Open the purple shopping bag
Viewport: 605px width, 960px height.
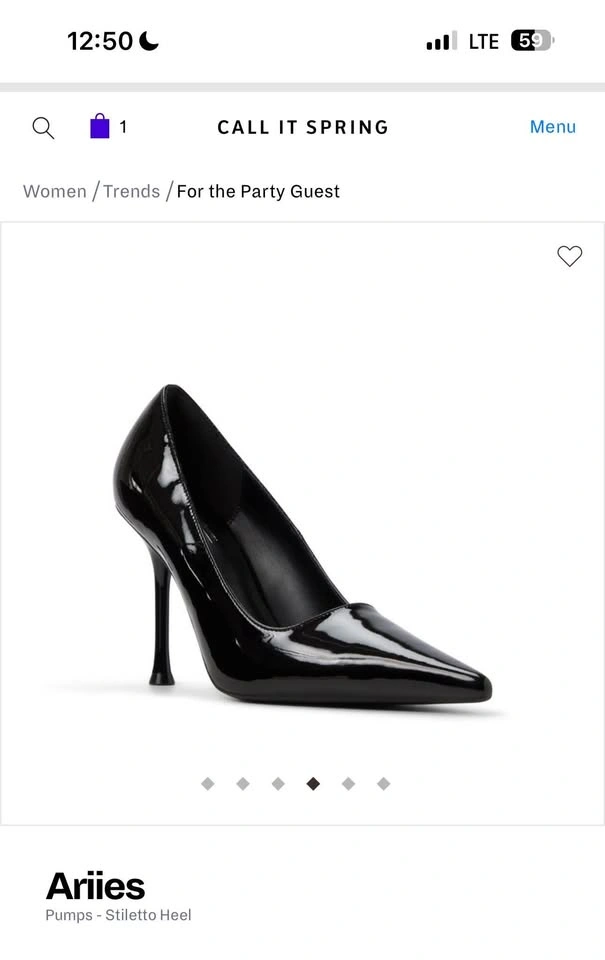click(x=100, y=127)
